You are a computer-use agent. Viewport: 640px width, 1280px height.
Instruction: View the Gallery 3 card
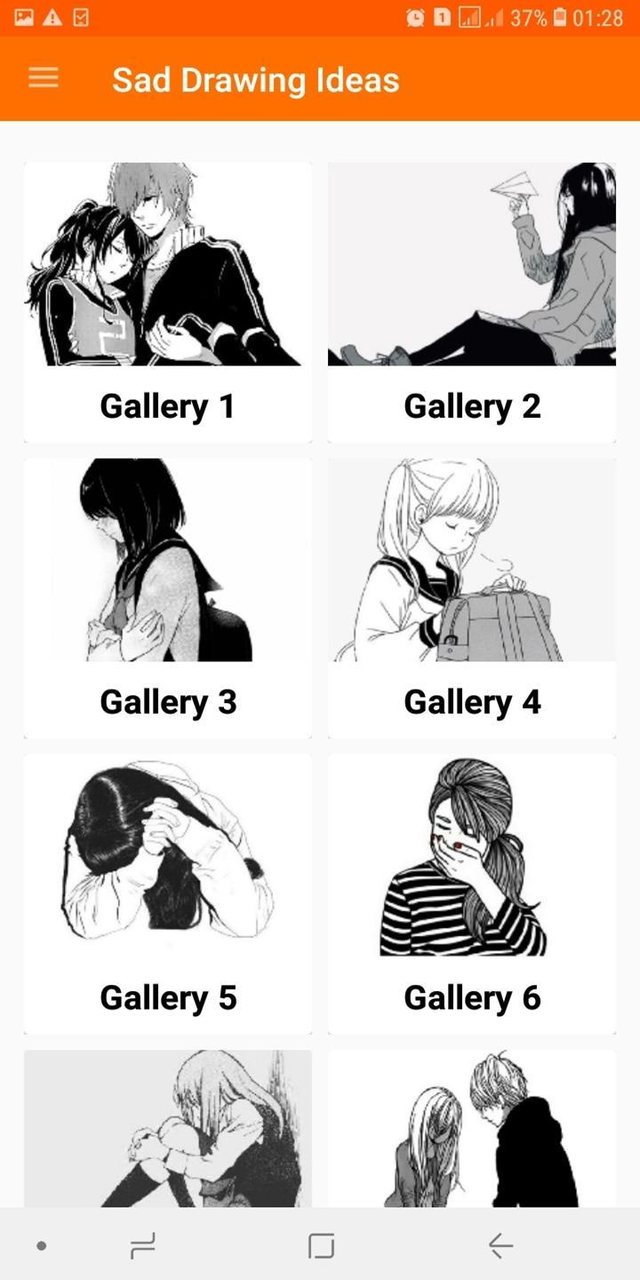click(x=167, y=598)
